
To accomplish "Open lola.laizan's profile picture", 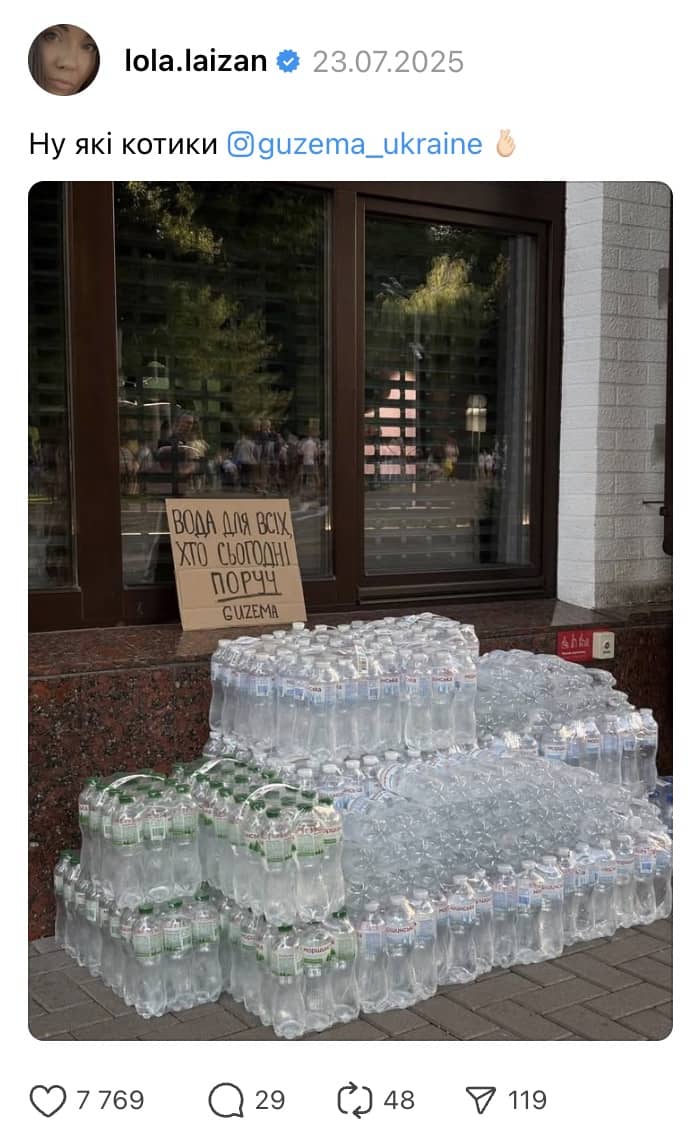I will pyautogui.click(x=64, y=60).
